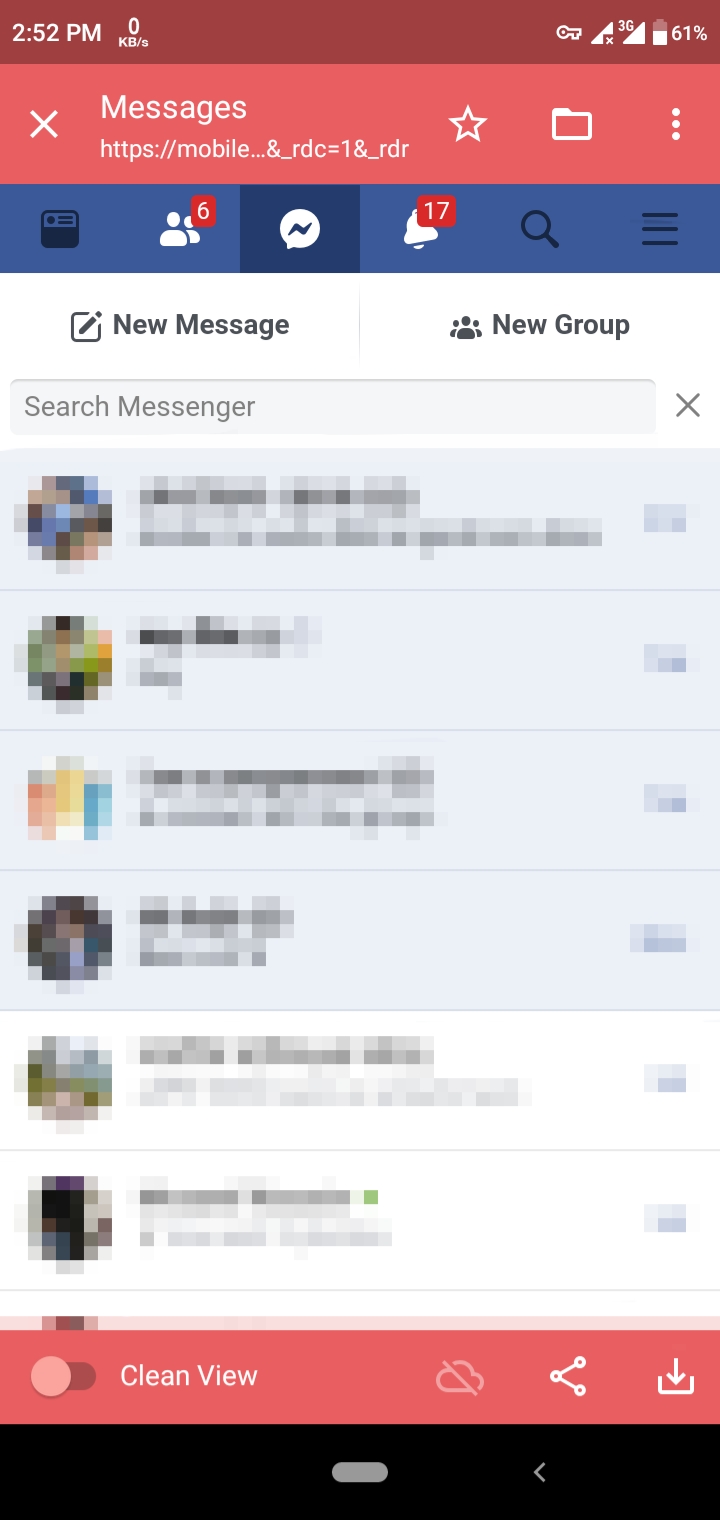Clear search with the X beside the field
720x1520 pixels.
pos(688,405)
